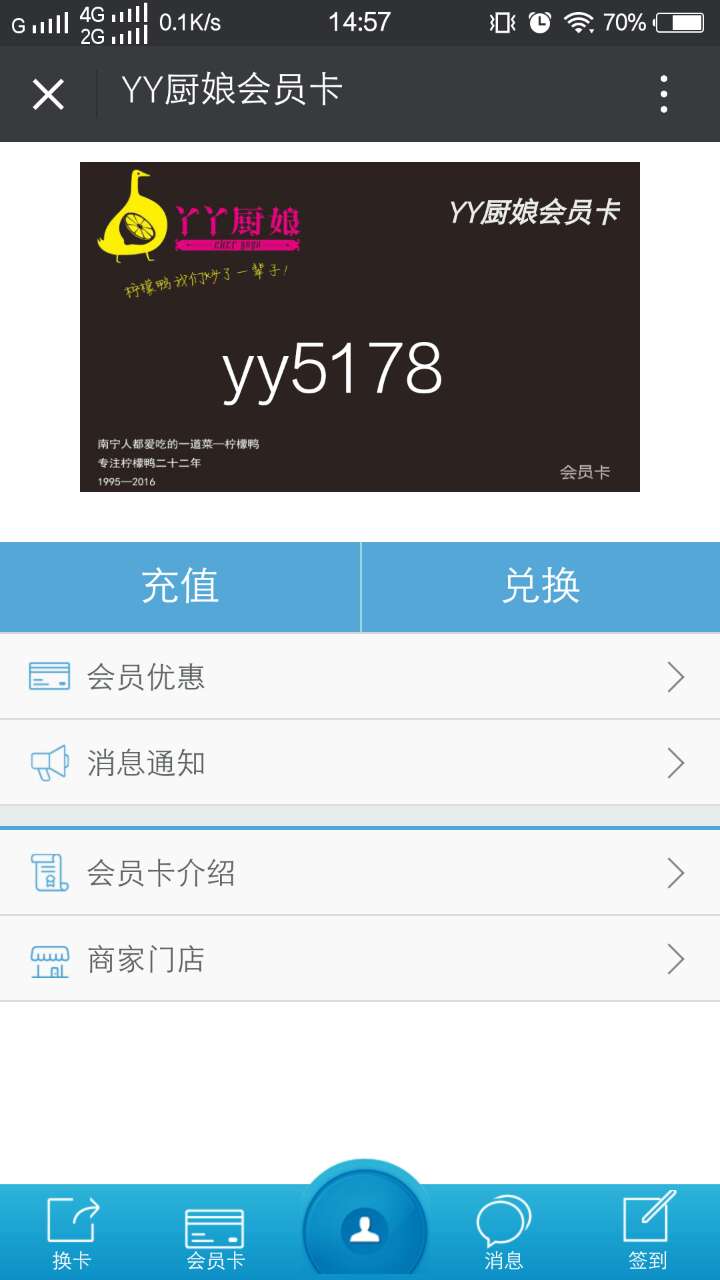This screenshot has height=1280, width=720.
Task: Open the three-dot overflow menu
Action: click(x=663, y=94)
